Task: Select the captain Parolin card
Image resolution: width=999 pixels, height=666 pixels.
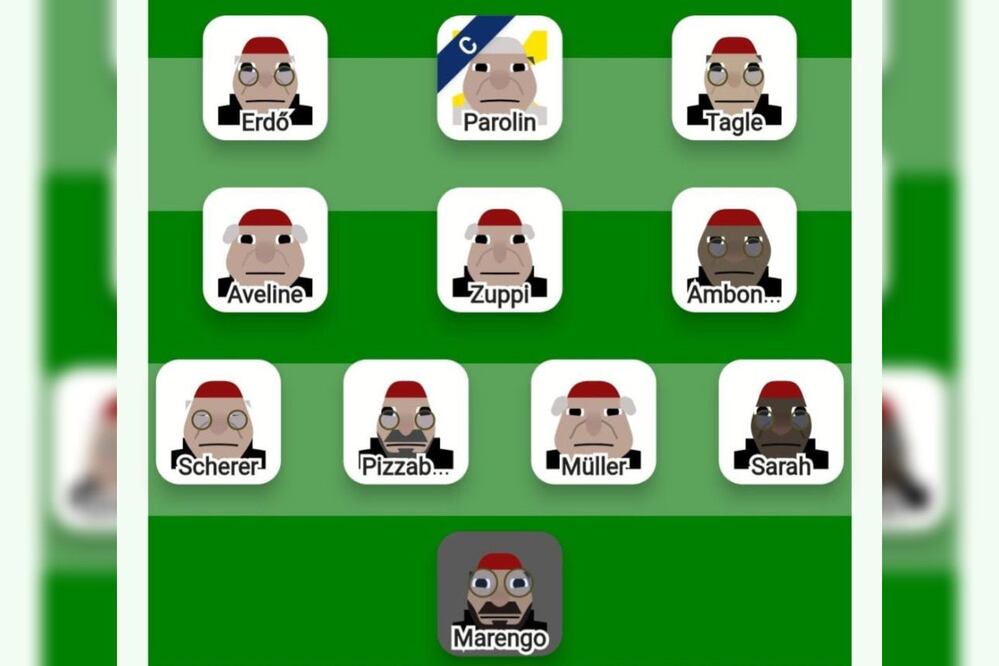Action: [x=499, y=78]
